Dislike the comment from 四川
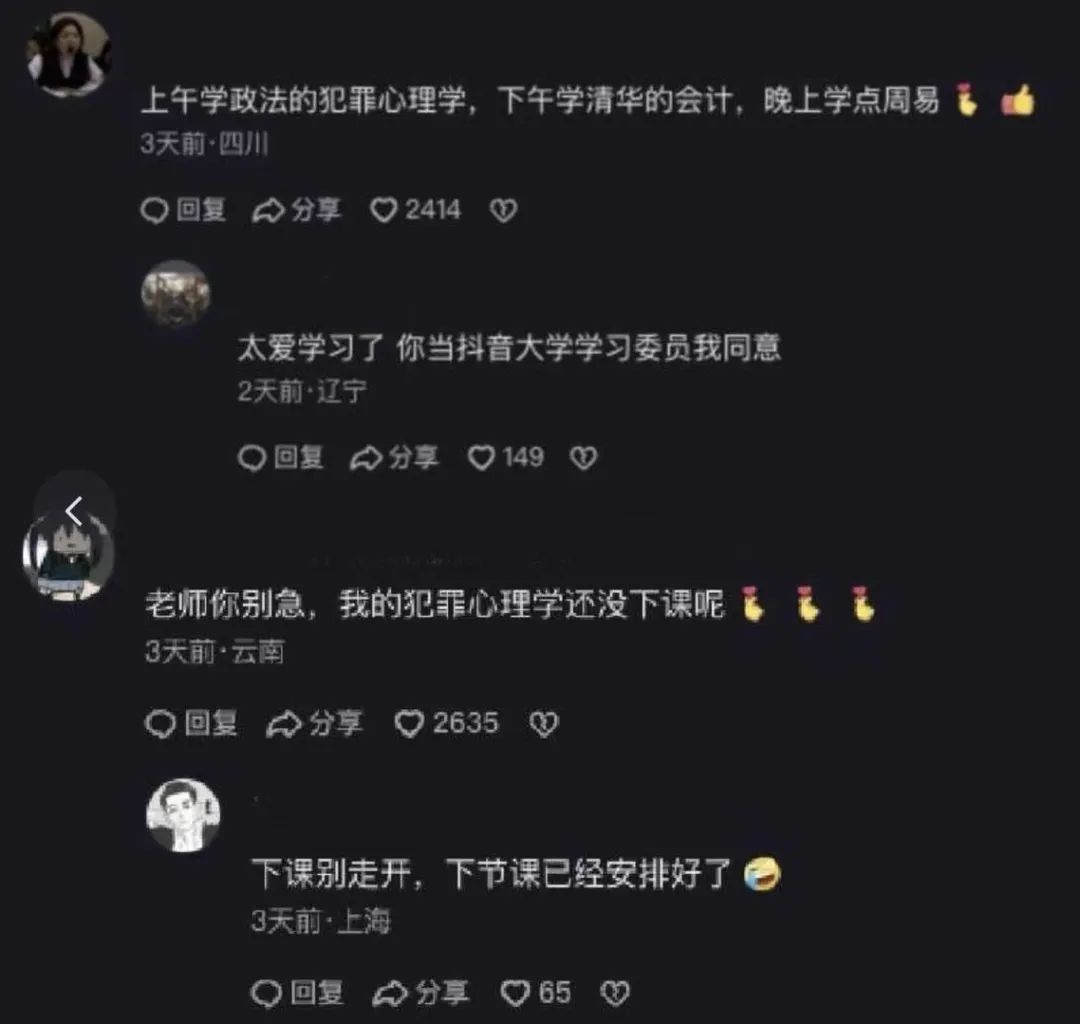1080x1024 pixels. click(503, 210)
